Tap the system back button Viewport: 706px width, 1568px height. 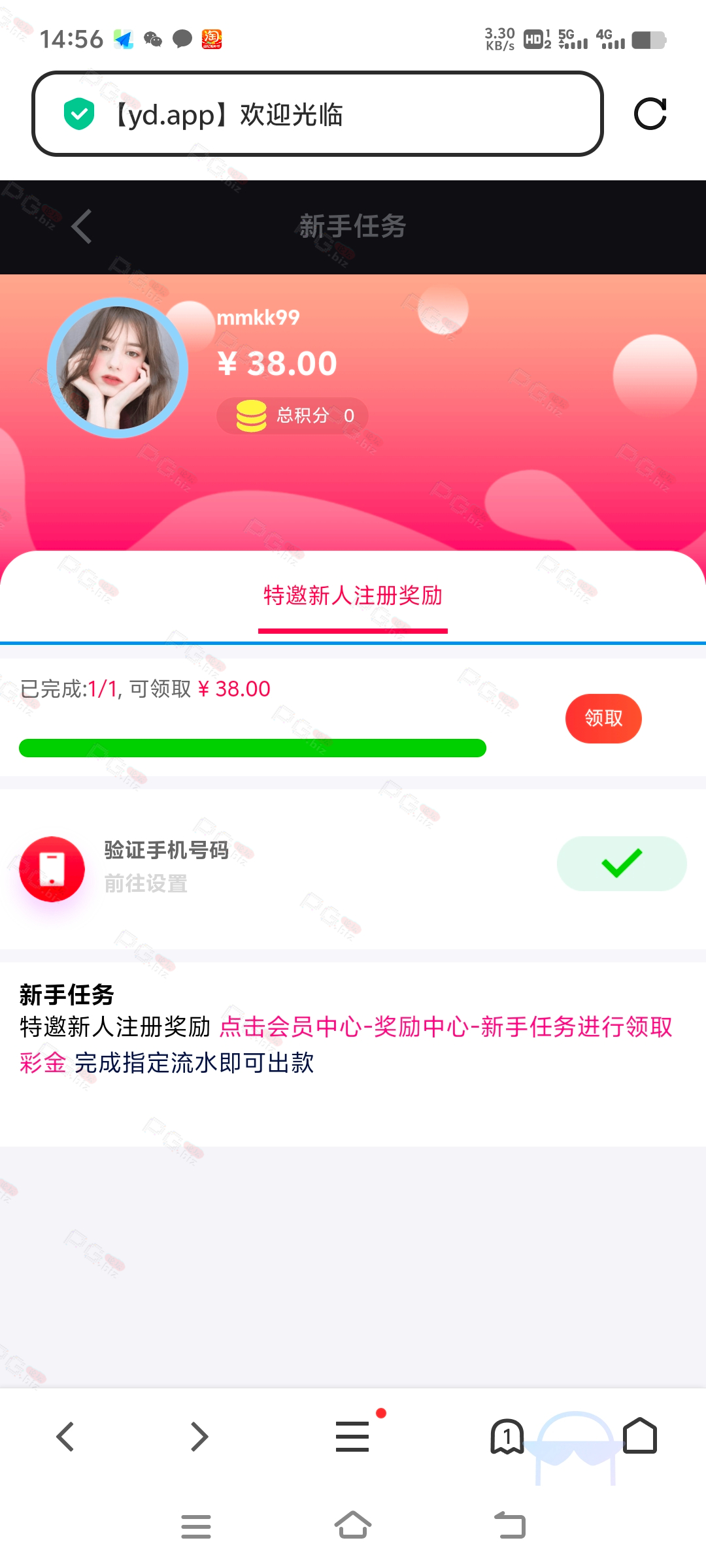(510, 1526)
